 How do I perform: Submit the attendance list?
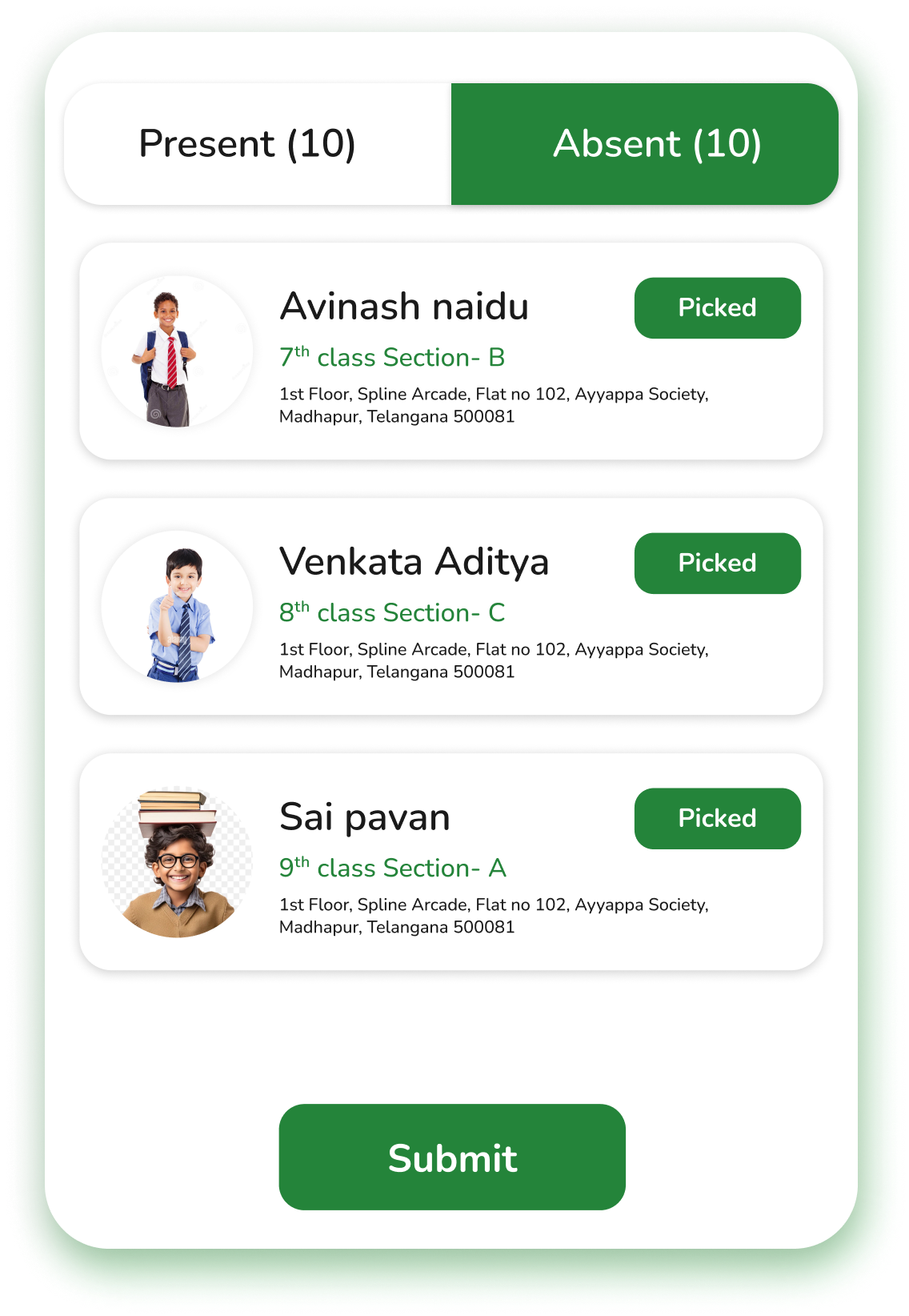point(452,1157)
